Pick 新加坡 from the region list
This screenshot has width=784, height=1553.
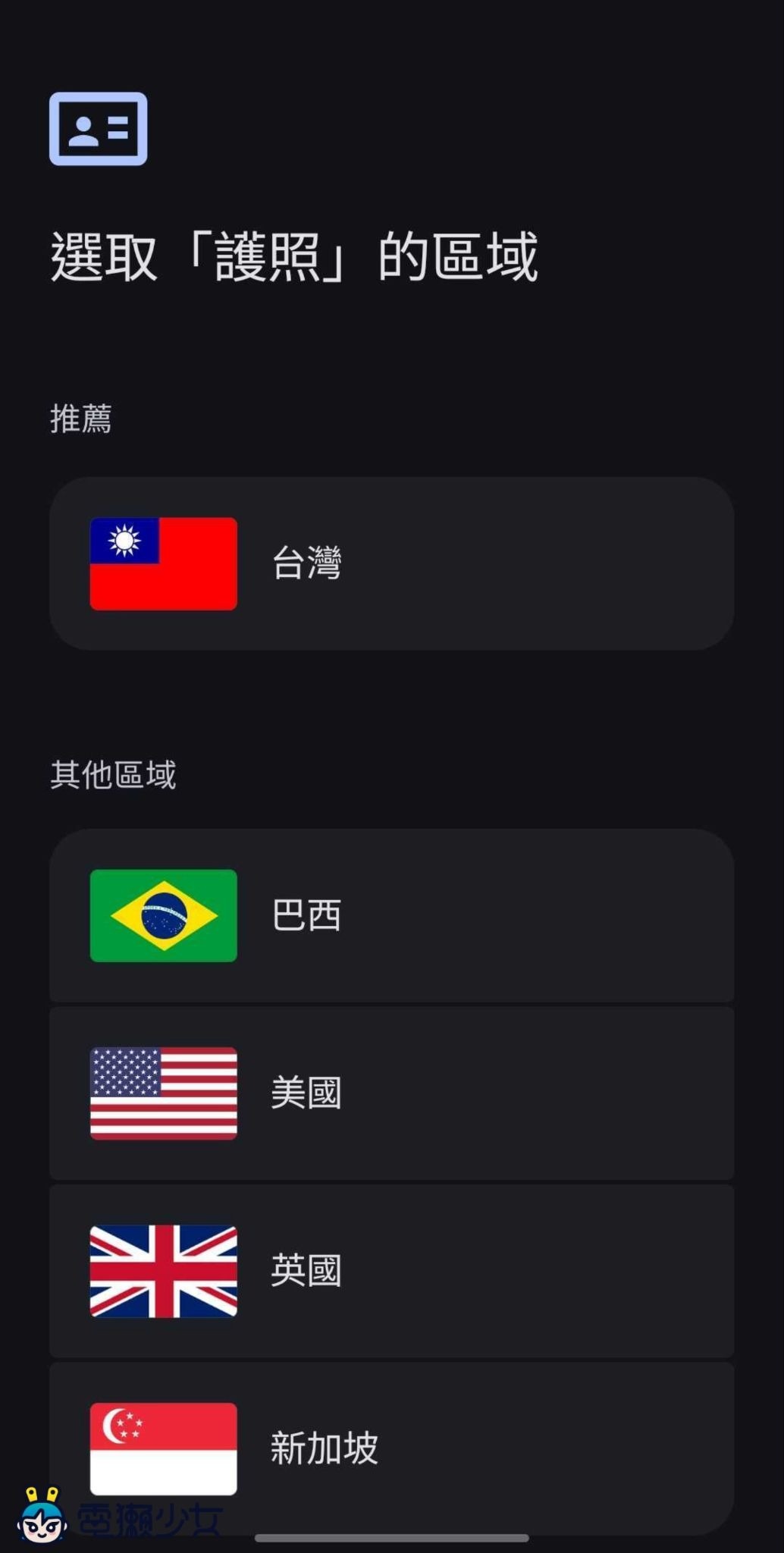pos(391,1449)
